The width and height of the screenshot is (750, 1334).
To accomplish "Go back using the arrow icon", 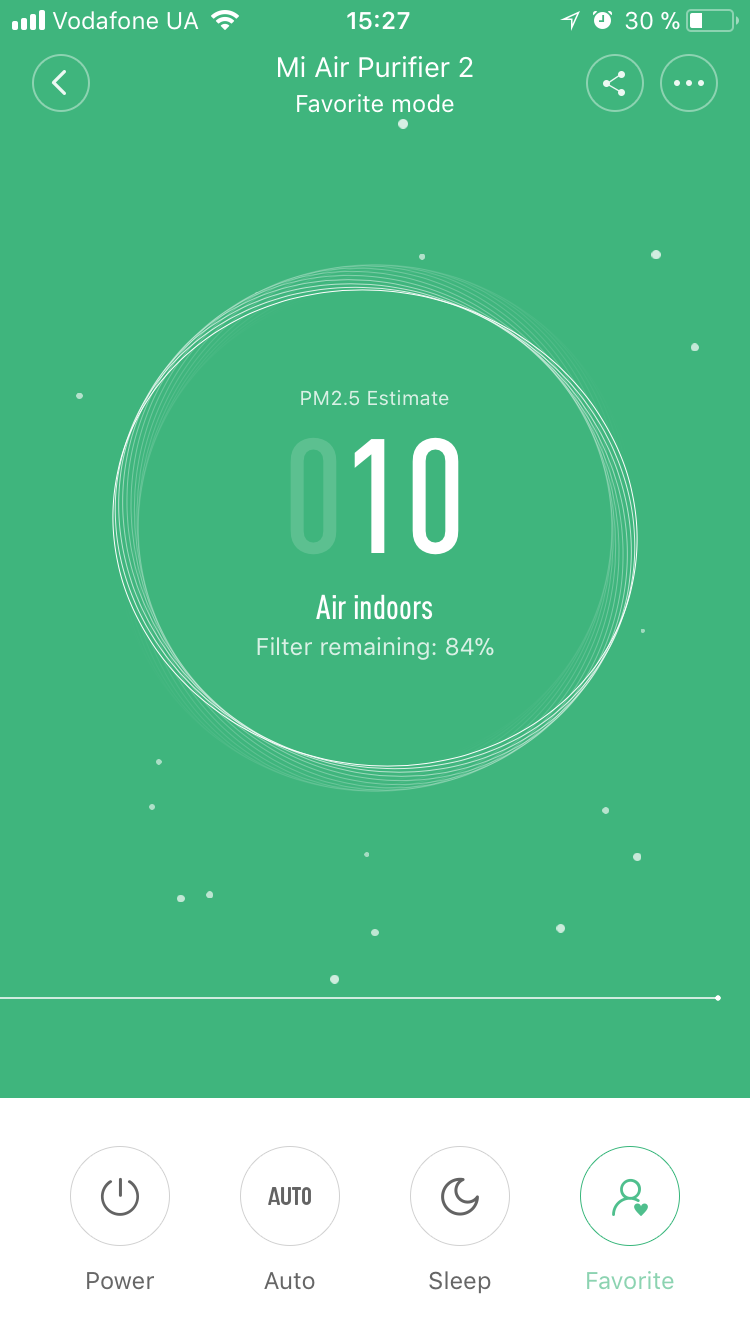I will tap(61, 83).
